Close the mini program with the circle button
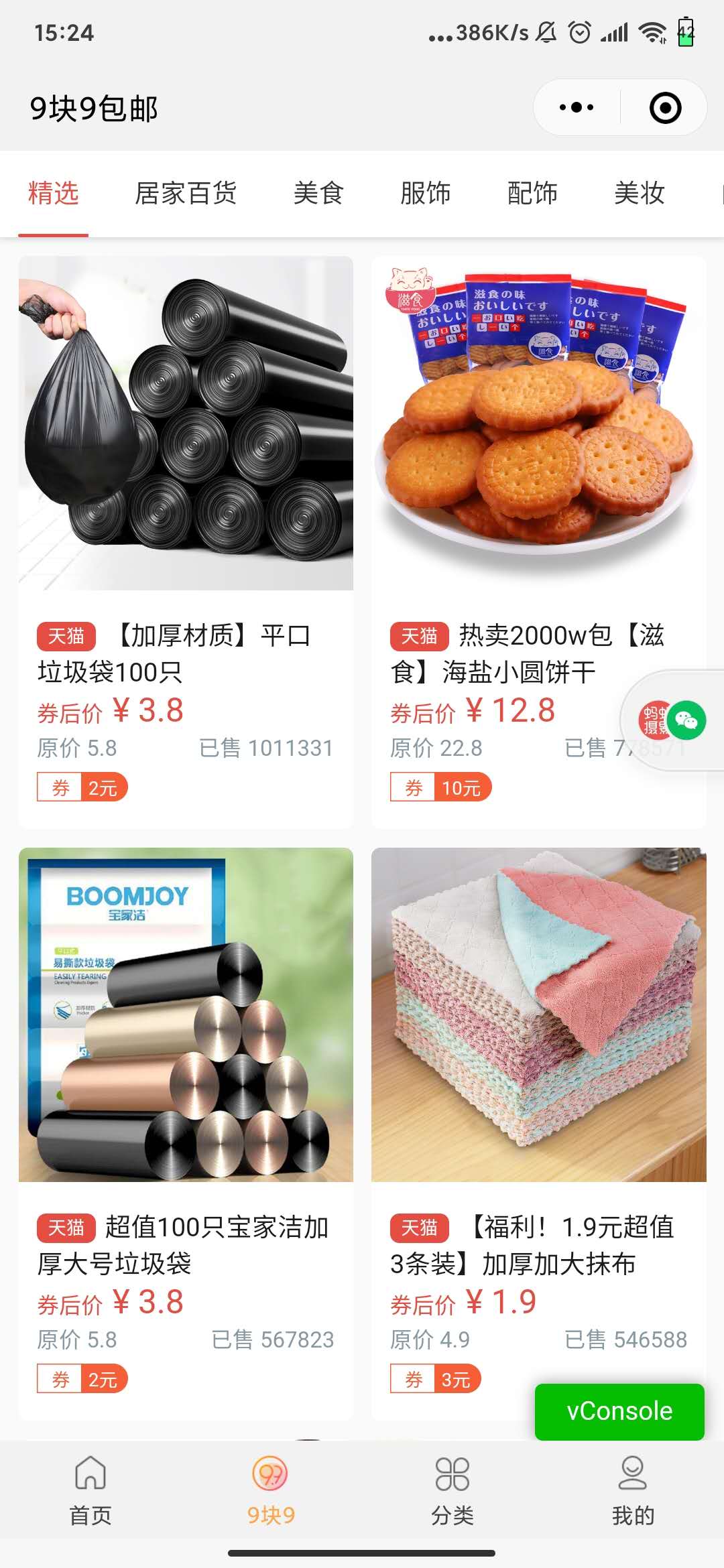The height and width of the screenshot is (1568, 724). (x=665, y=108)
